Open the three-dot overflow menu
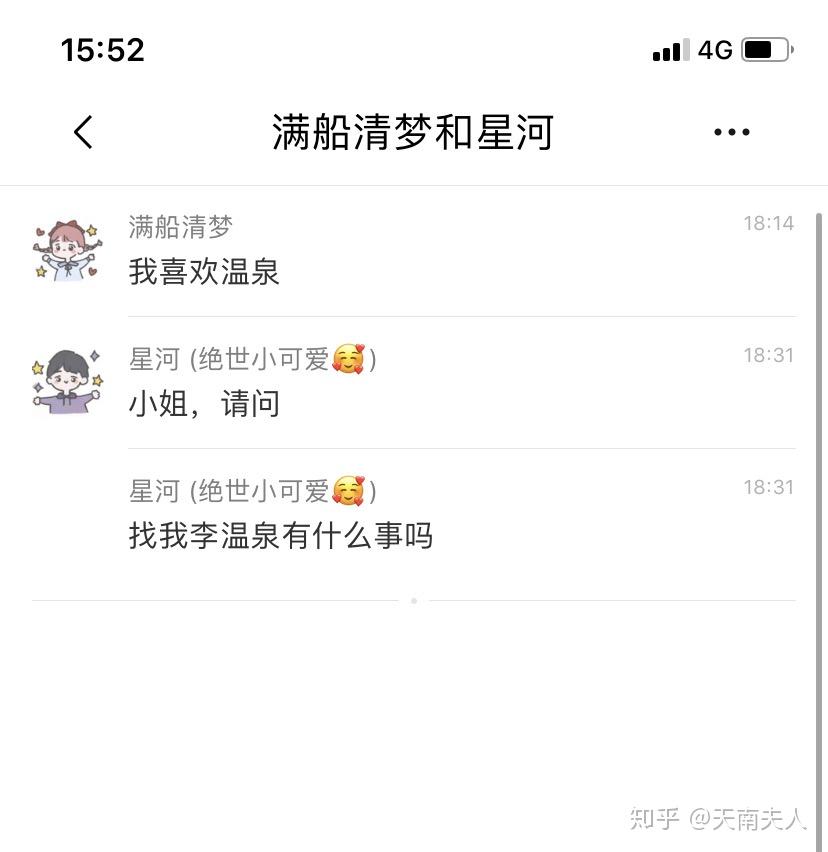Viewport: 828px width, 852px height. tap(732, 132)
